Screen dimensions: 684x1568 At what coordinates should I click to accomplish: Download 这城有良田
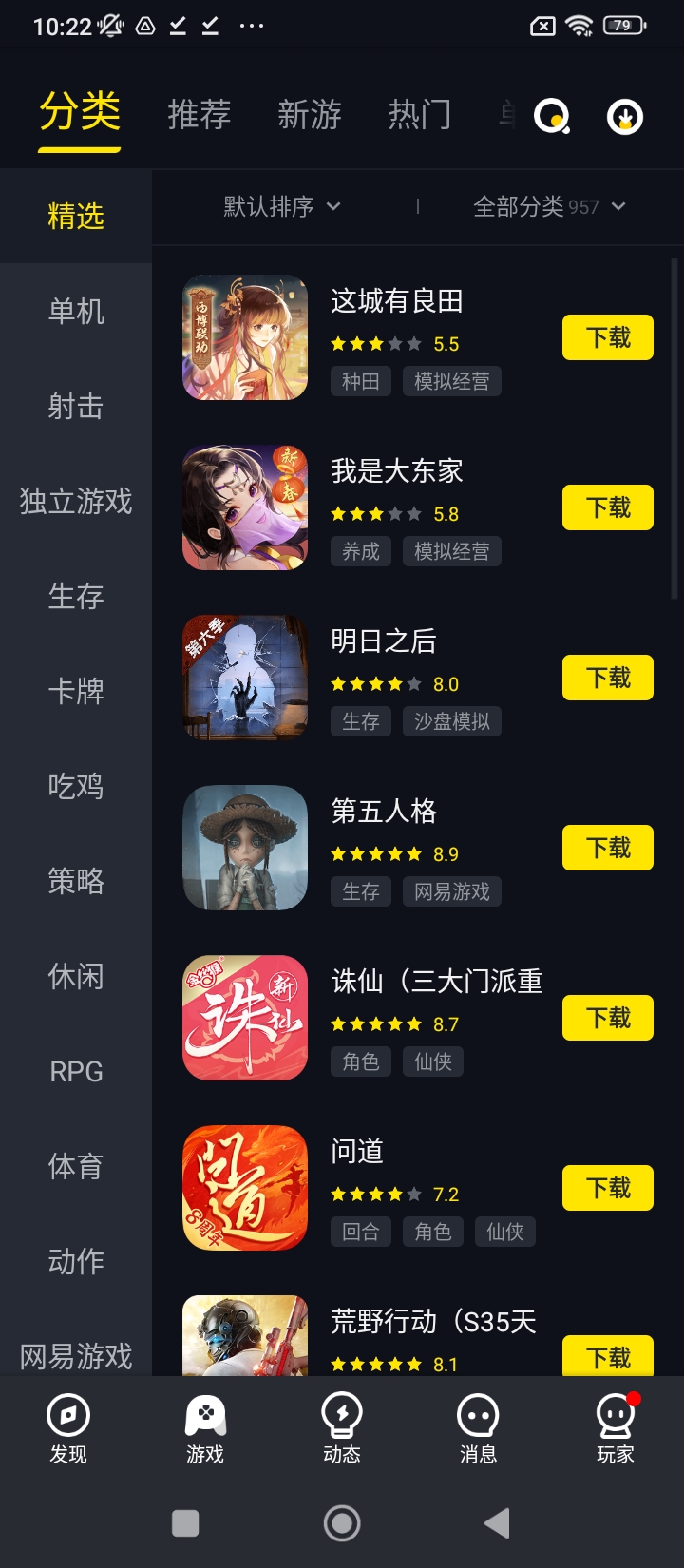(x=607, y=337)
